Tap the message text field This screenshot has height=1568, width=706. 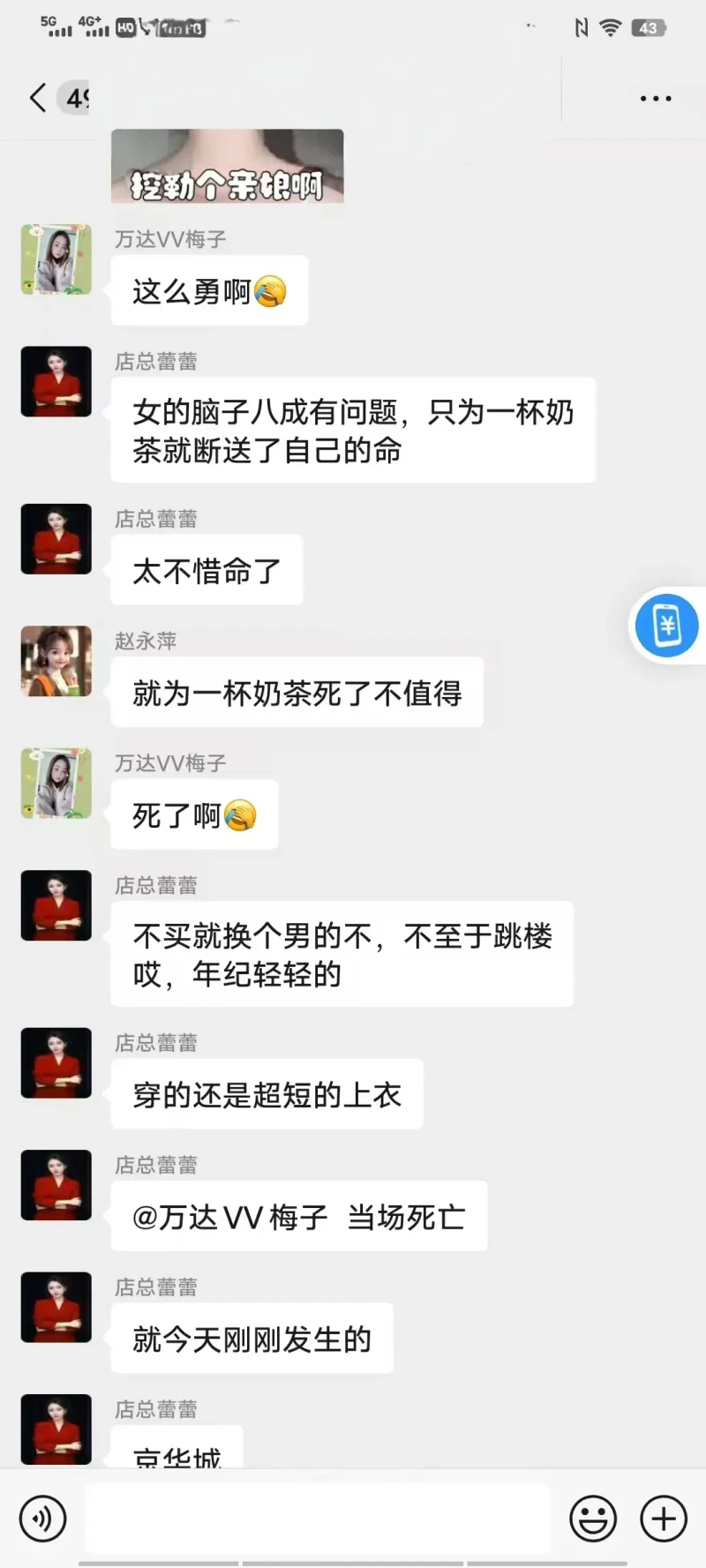[318, 1519]
